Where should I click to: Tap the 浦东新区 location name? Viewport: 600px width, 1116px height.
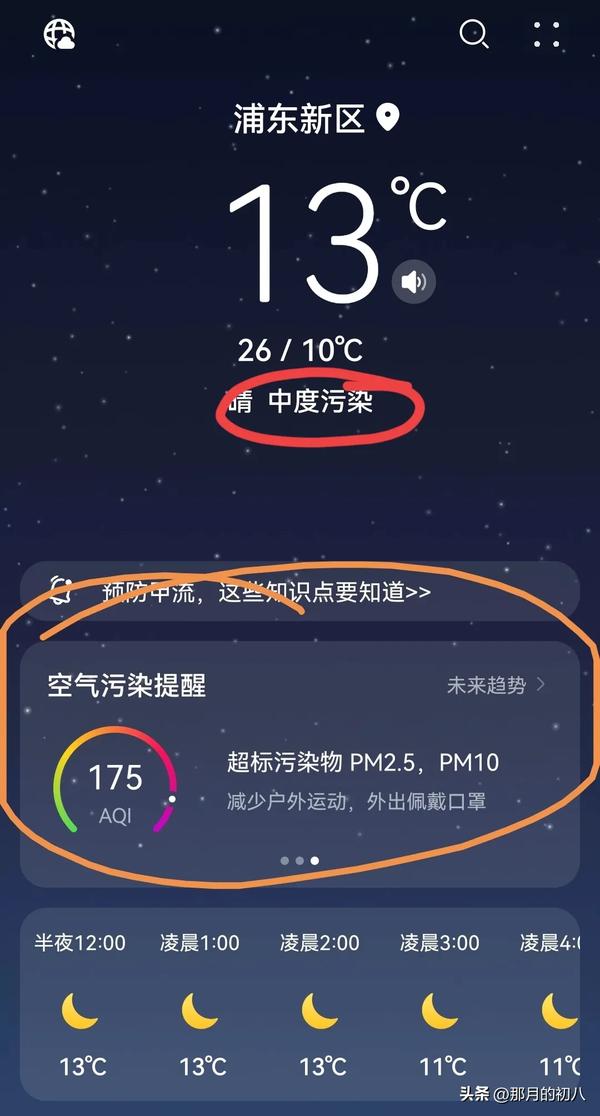297,120
